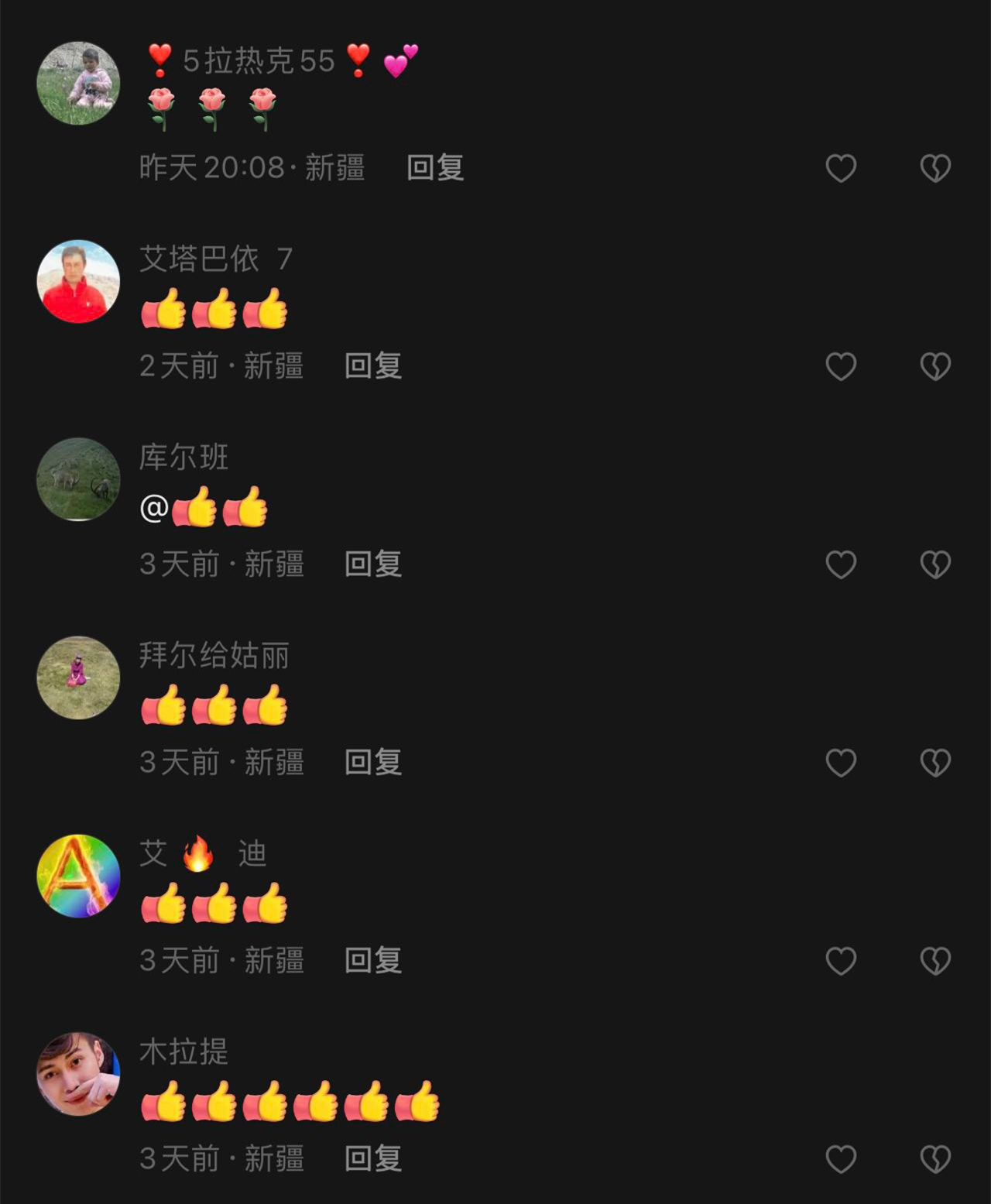Open the rainbow A avatar of 艾迪

[x=78, y=876]
